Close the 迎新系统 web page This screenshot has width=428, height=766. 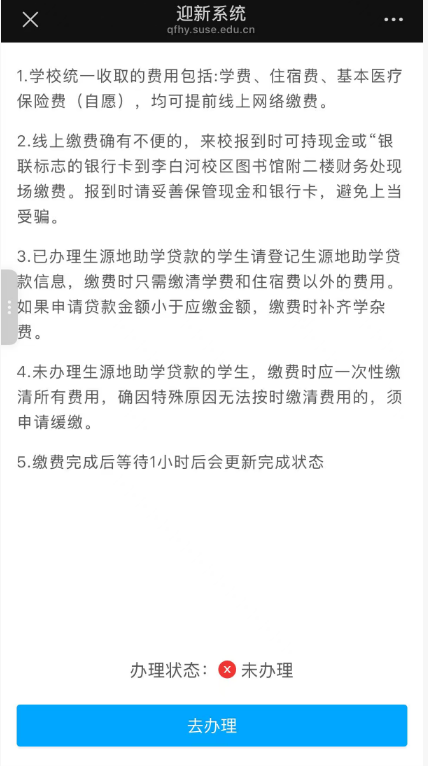[x=30, y=20]
